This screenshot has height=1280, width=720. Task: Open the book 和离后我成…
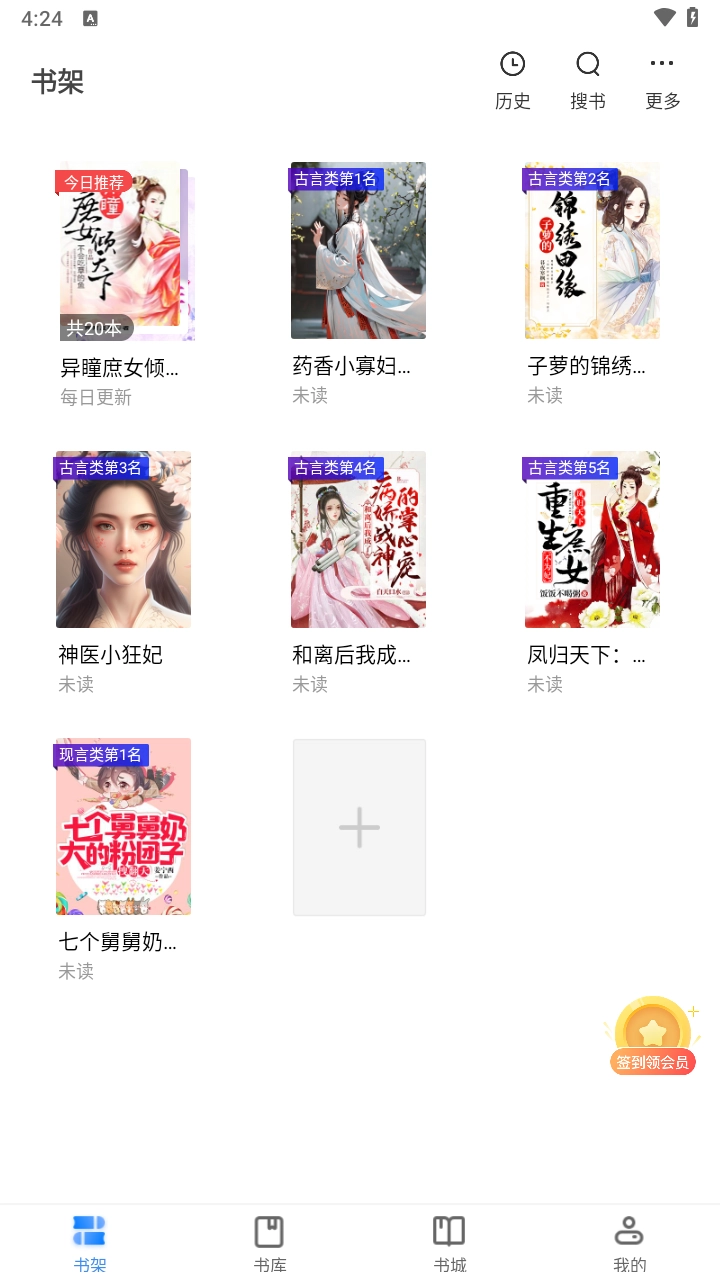358,540
